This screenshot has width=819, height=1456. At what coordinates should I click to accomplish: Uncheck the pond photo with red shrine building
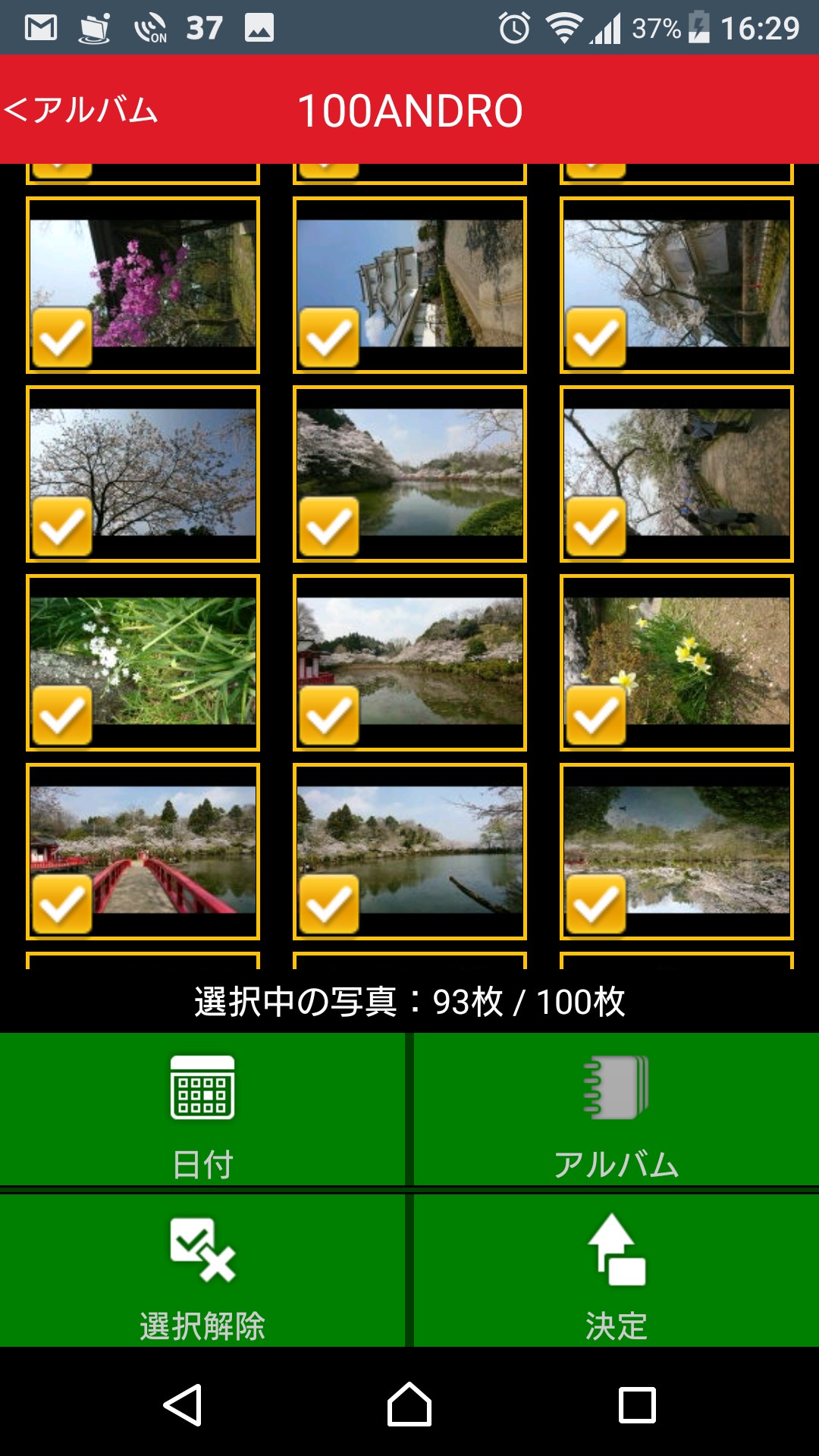pyautogui.click(x=409, y=663)
